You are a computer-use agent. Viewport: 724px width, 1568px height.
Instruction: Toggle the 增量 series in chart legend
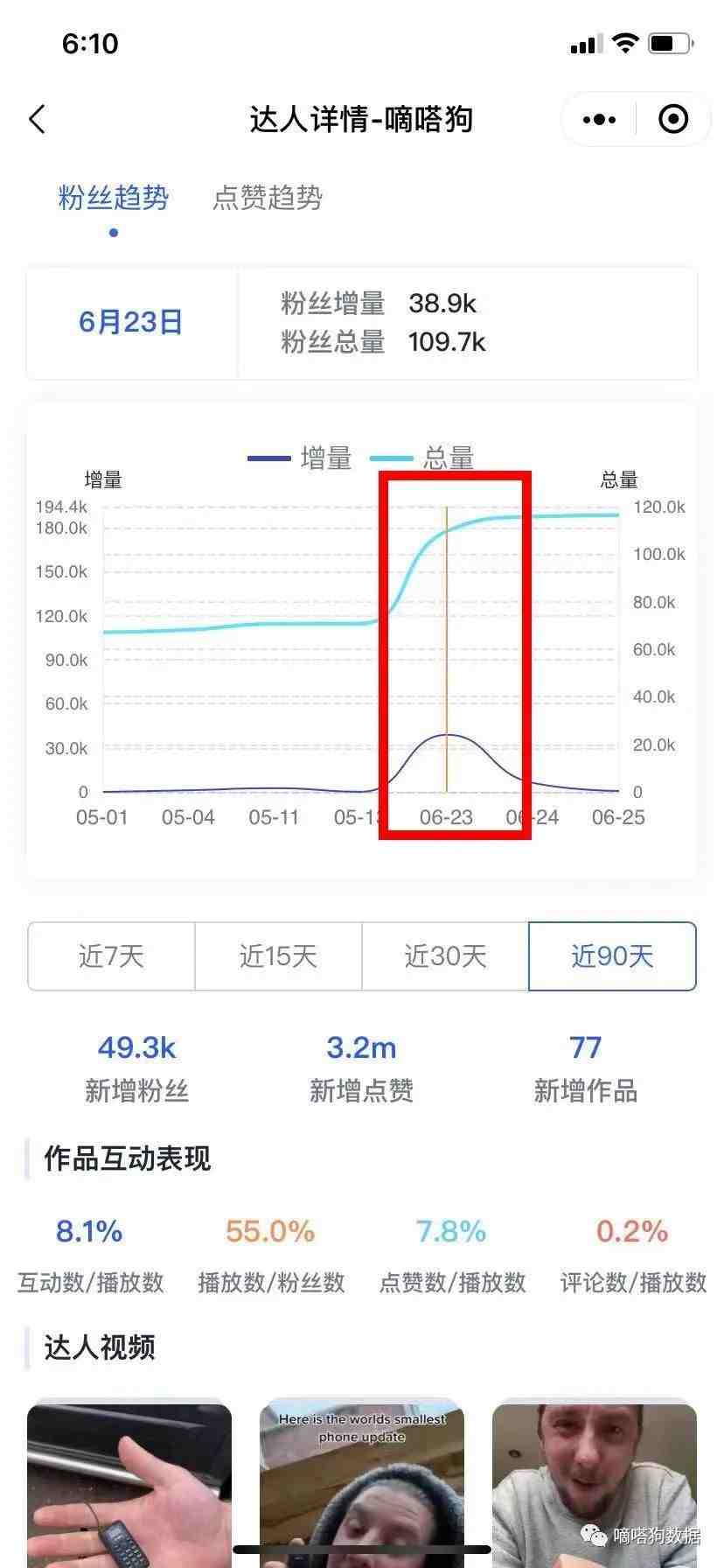[300, 458]
